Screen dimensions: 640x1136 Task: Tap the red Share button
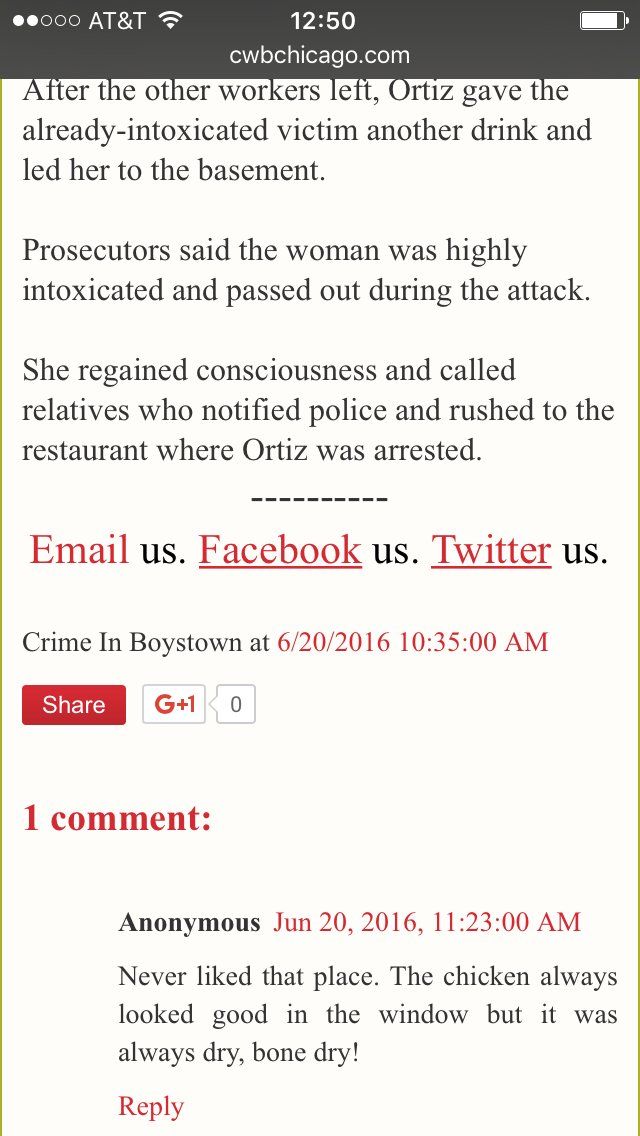click(74, 705)
